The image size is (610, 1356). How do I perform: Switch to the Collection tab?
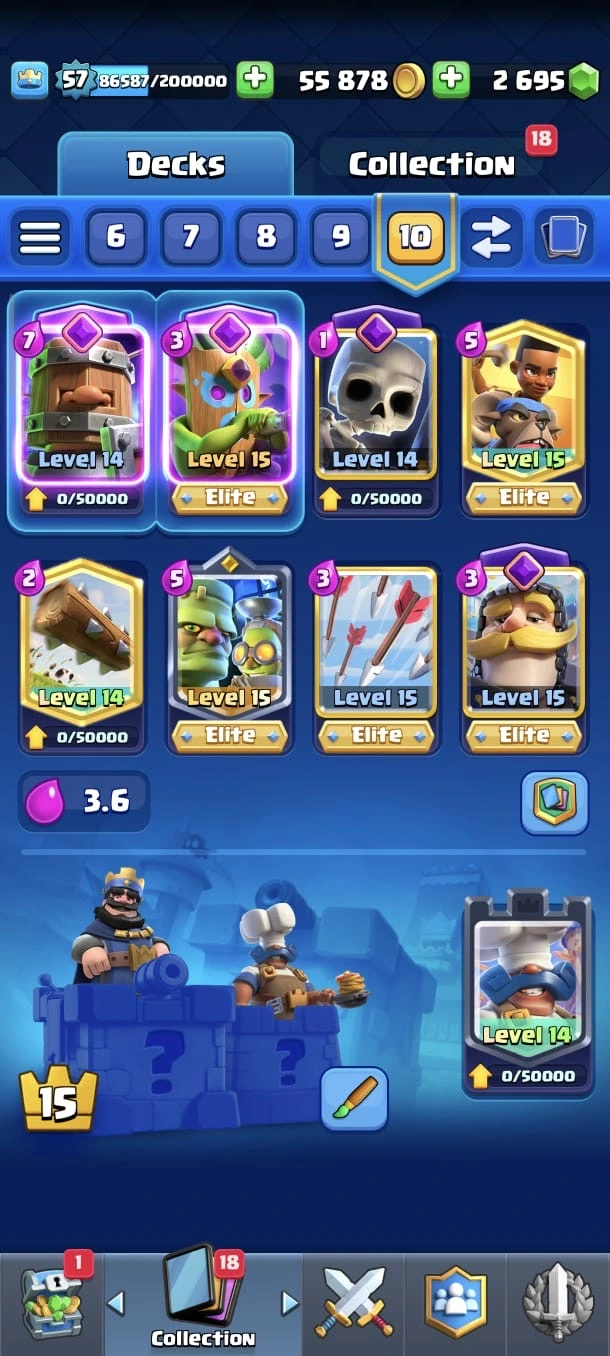[x=431, y=164]
